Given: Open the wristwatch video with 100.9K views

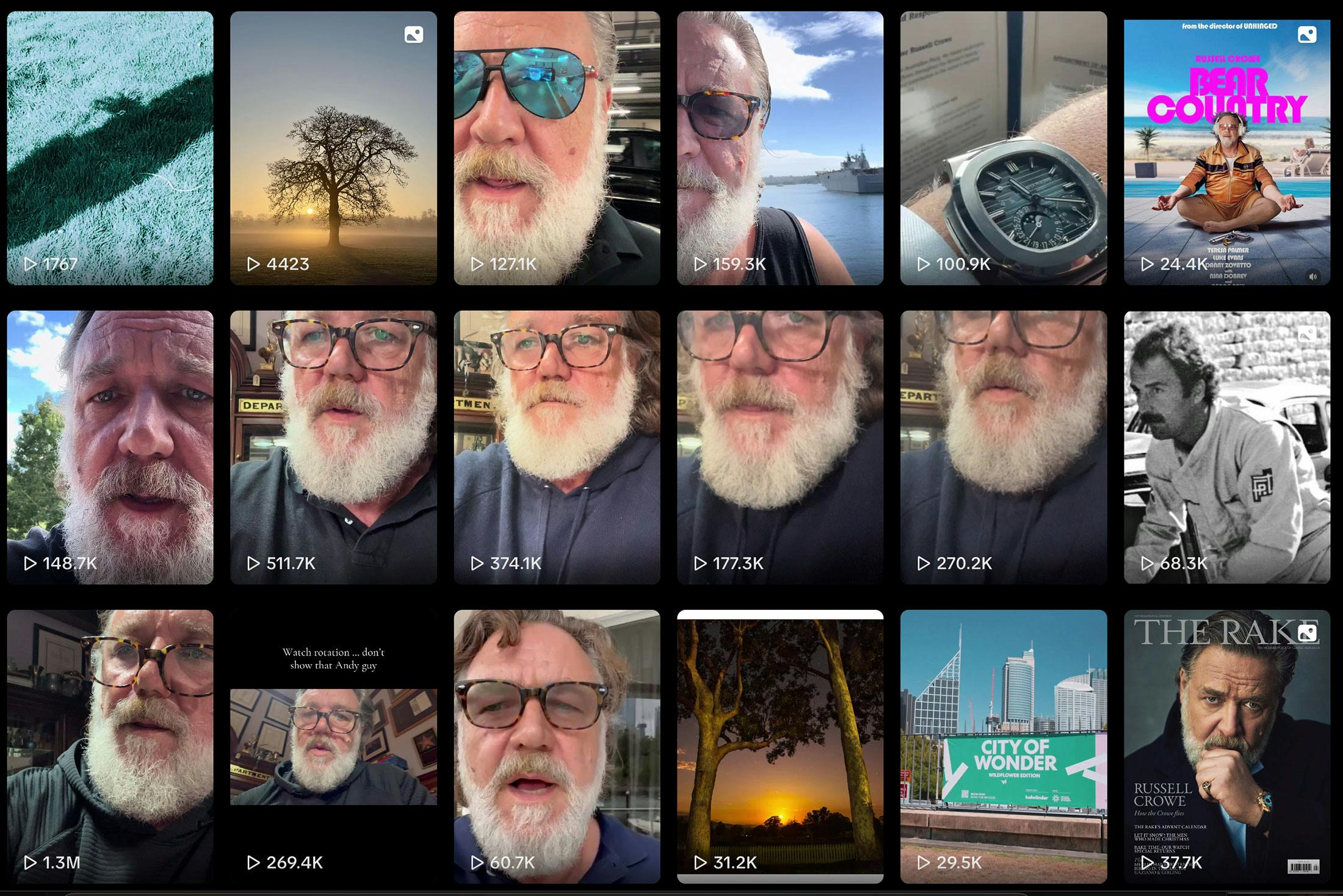Looking at the screenshot, I should point(1003,148).
